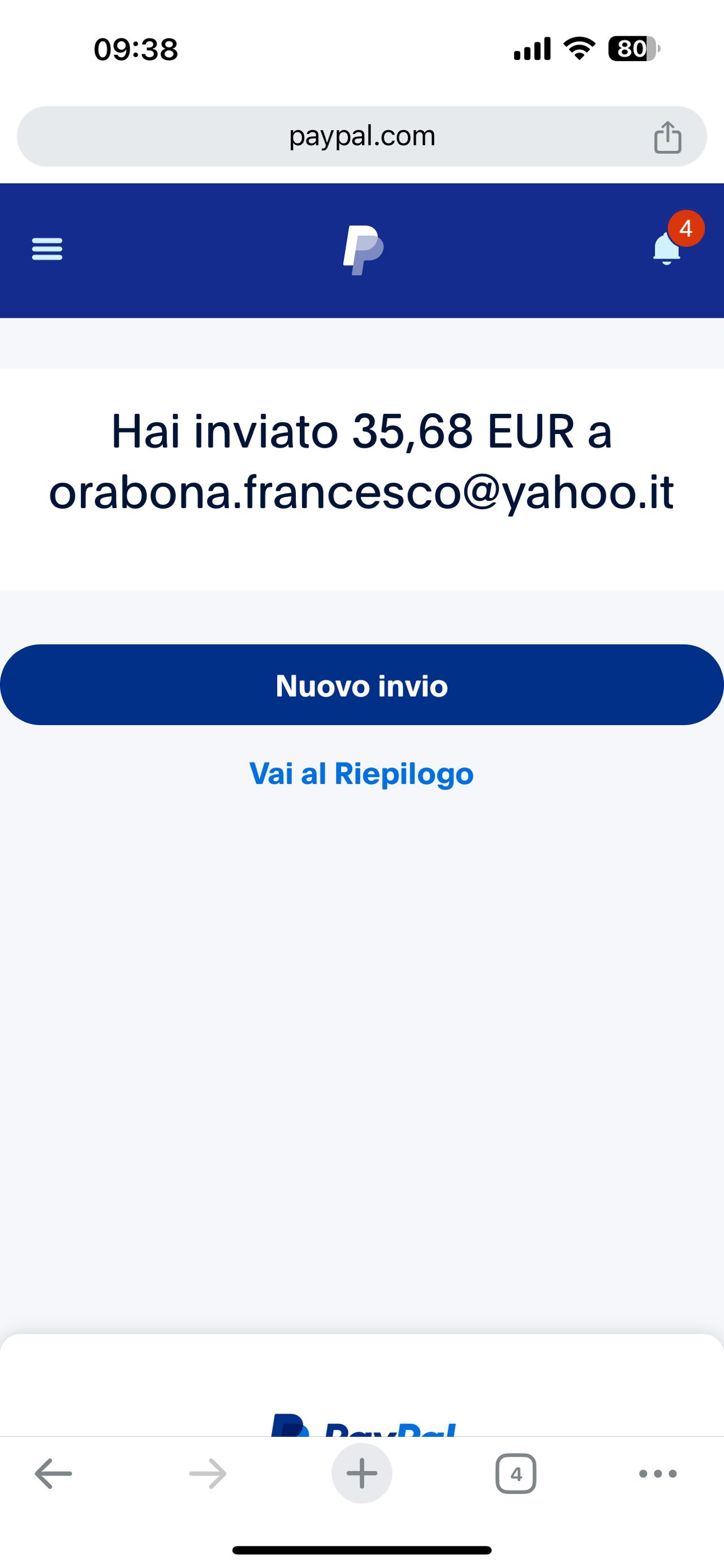Open the browser's three-dot menu
The height and width of the screenshot is (1568, 724).
point(658,1474)
